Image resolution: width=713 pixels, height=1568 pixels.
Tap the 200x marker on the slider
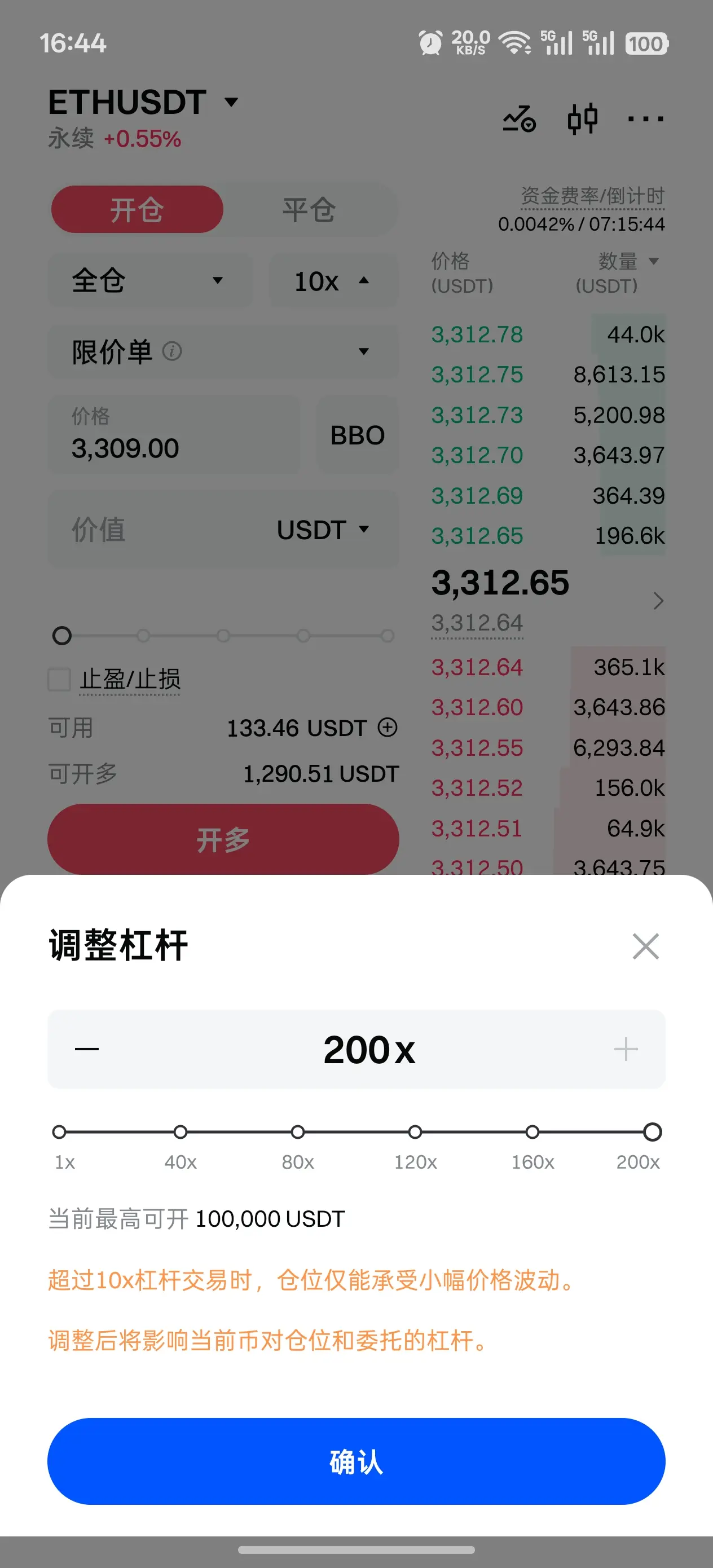653,1132
